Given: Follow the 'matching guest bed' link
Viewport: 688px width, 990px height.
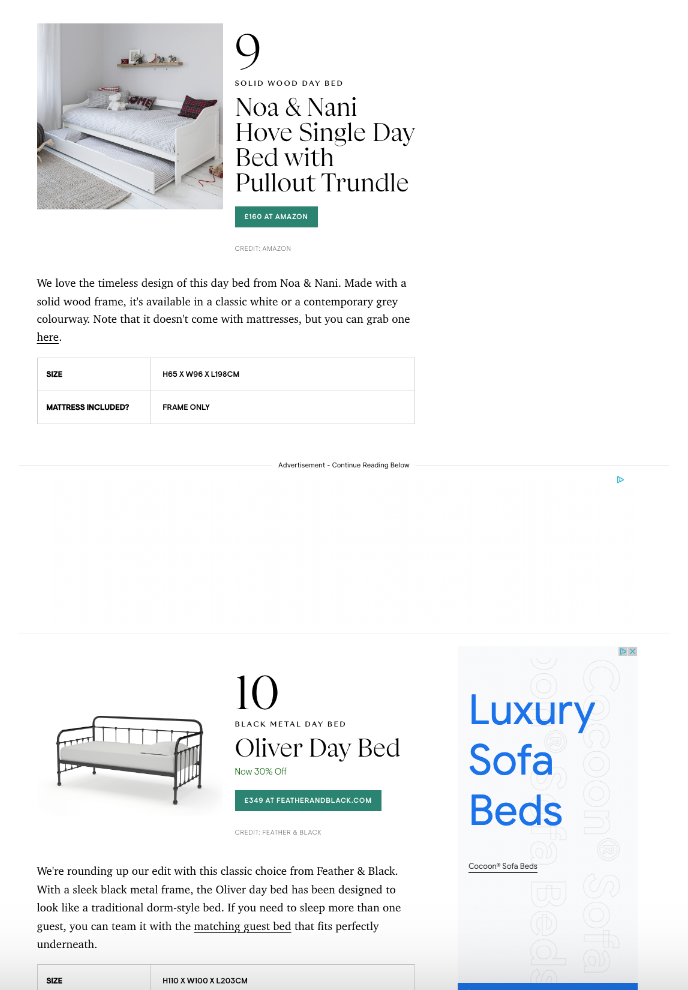Looking at the screenshot, I should click(x=242, y=926).
